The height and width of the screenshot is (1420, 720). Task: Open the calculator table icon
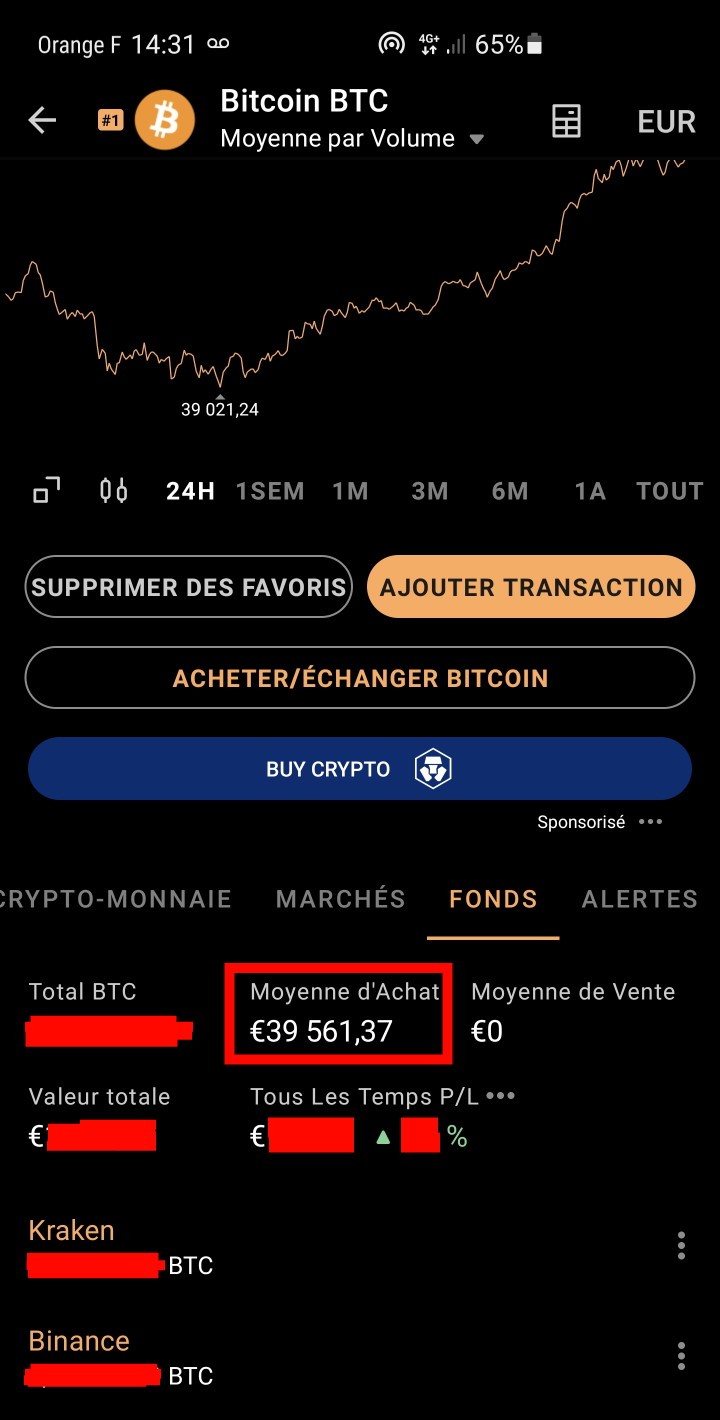(x=566, y=122)
